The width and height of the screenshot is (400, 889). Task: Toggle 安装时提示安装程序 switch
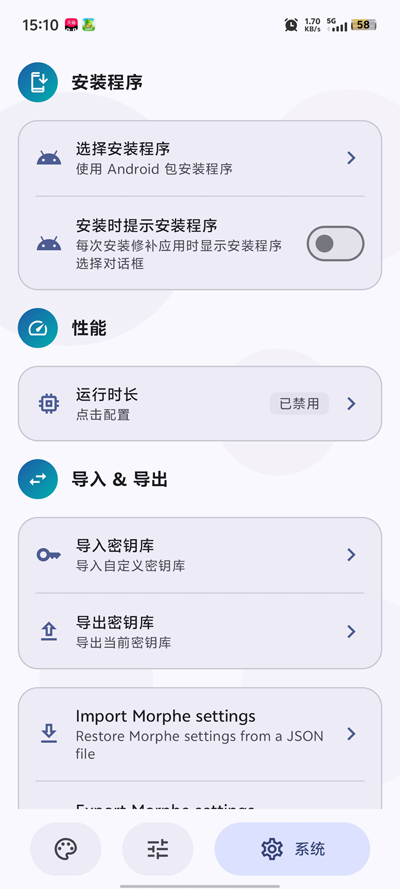pyautogui.click(x=335, y=244)
